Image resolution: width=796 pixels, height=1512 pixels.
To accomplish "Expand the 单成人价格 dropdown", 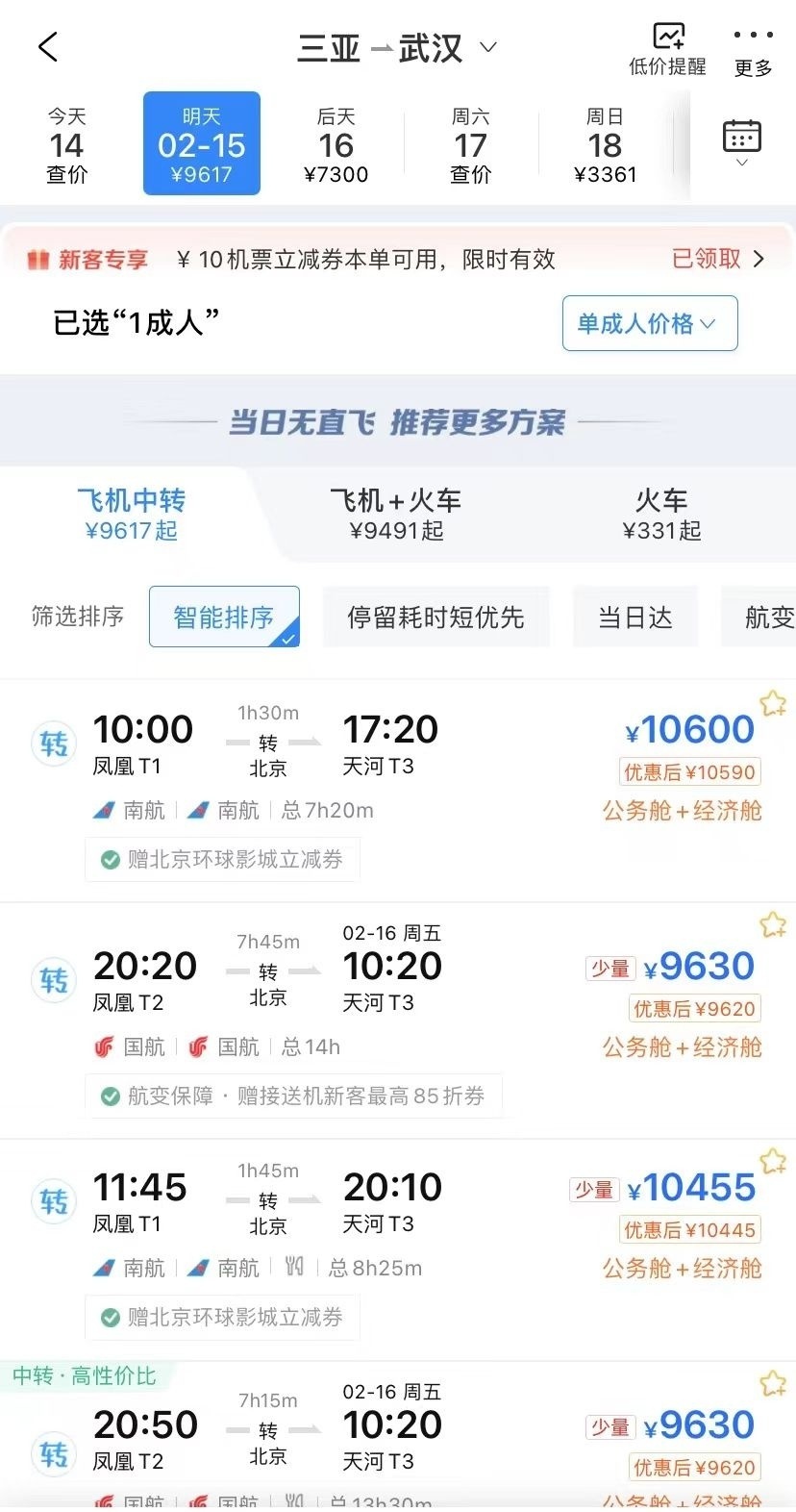I will point(649,323).
